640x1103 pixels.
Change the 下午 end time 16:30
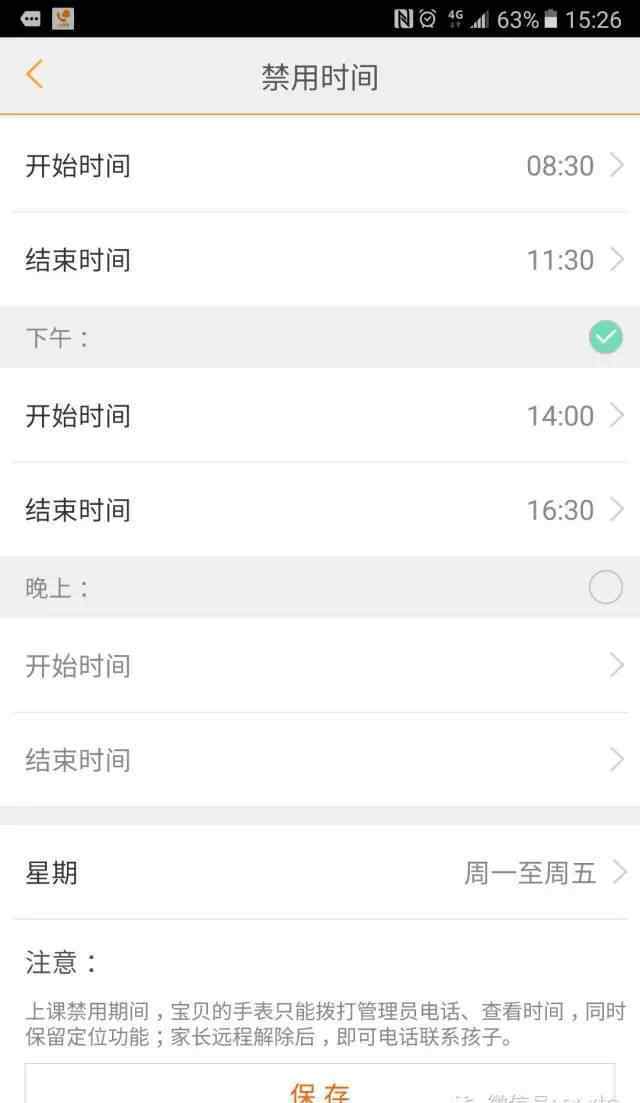[x=320, y=509]
